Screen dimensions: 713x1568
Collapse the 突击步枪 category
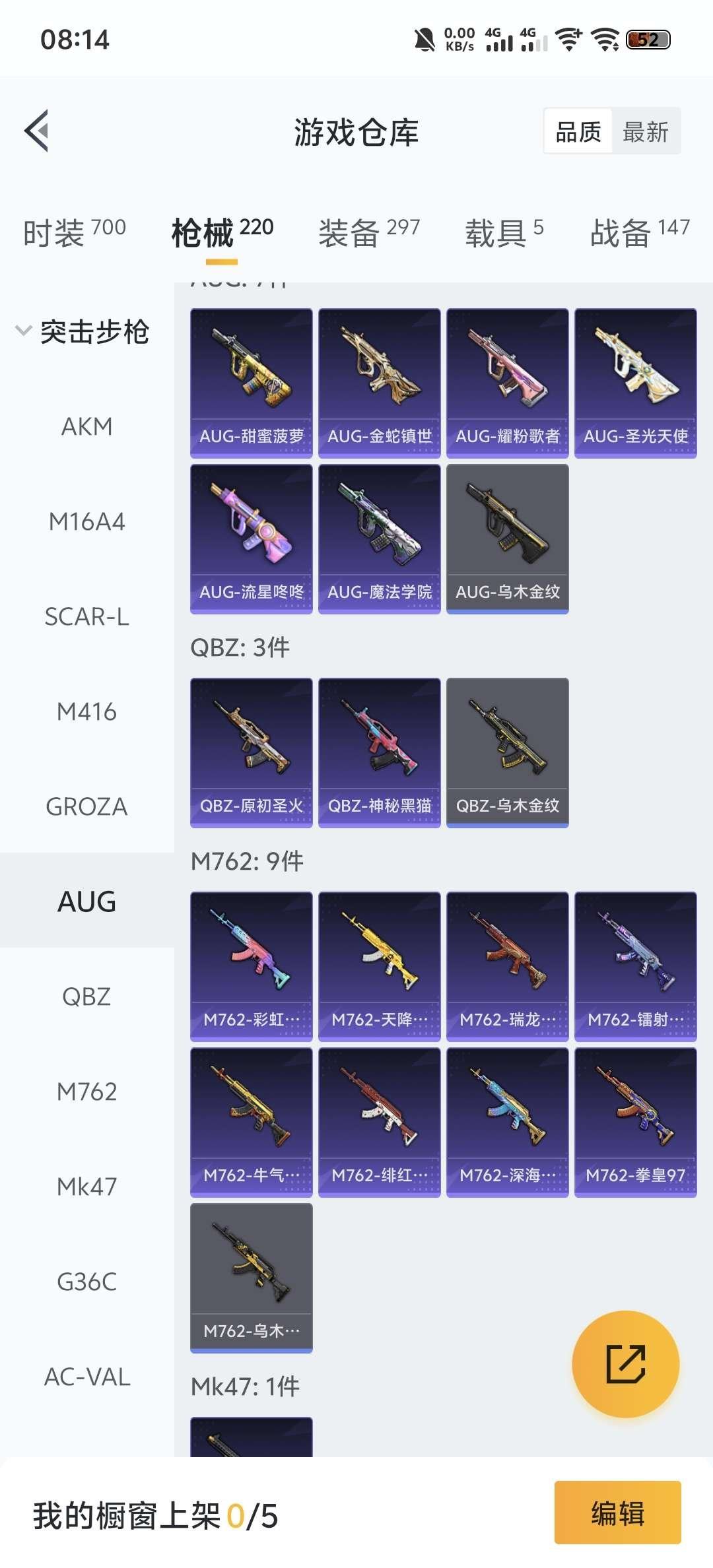[83, 331]
